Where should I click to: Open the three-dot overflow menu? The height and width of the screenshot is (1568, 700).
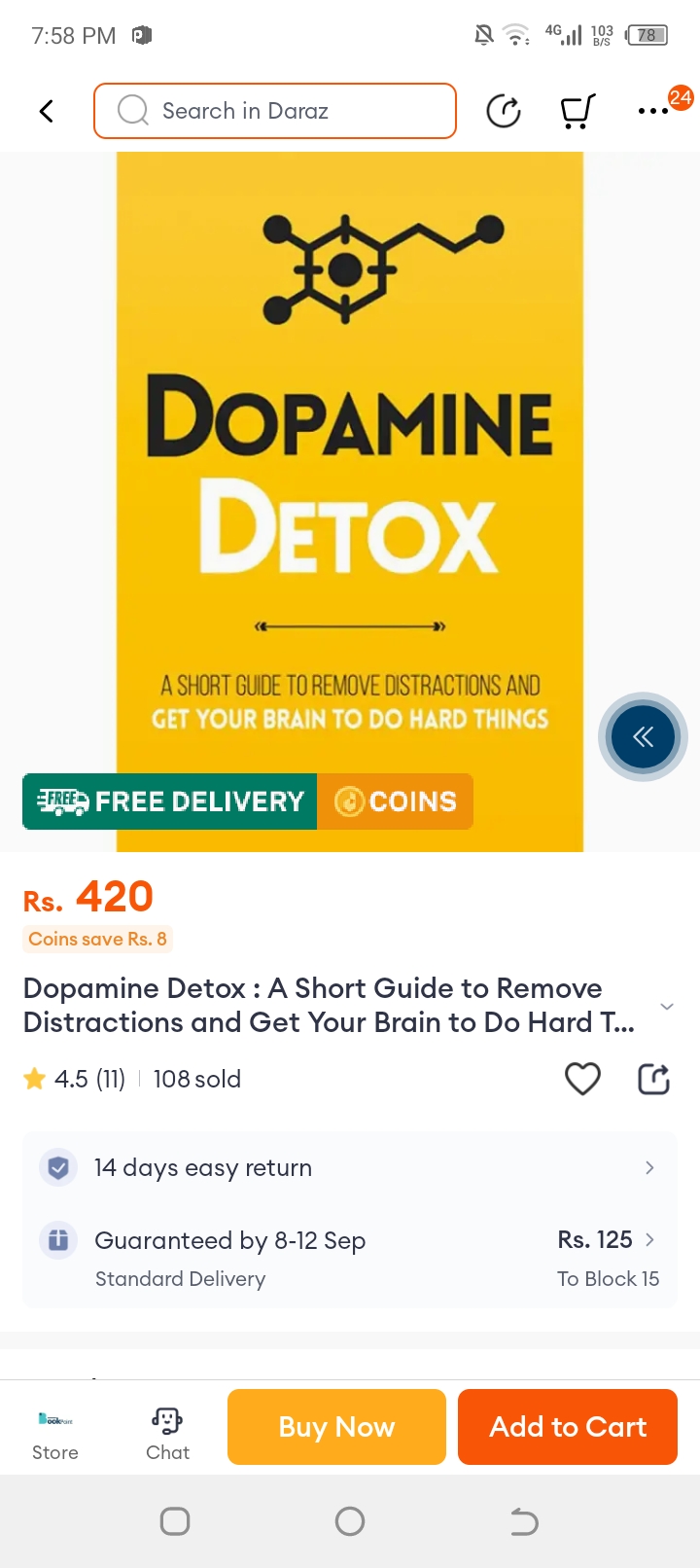pyautogui.click(x=652, y=111)
